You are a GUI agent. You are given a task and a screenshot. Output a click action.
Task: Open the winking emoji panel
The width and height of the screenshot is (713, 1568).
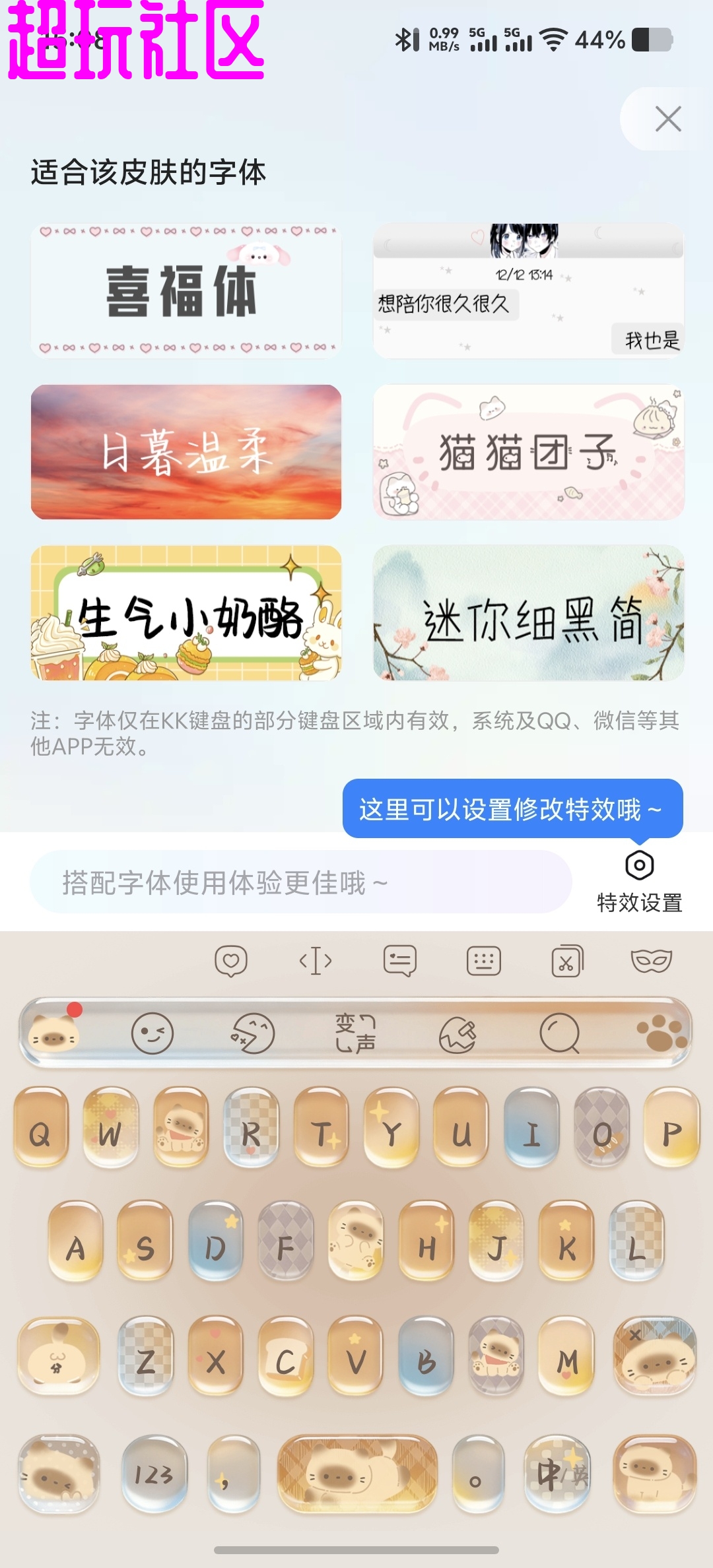coord(153,1033)
